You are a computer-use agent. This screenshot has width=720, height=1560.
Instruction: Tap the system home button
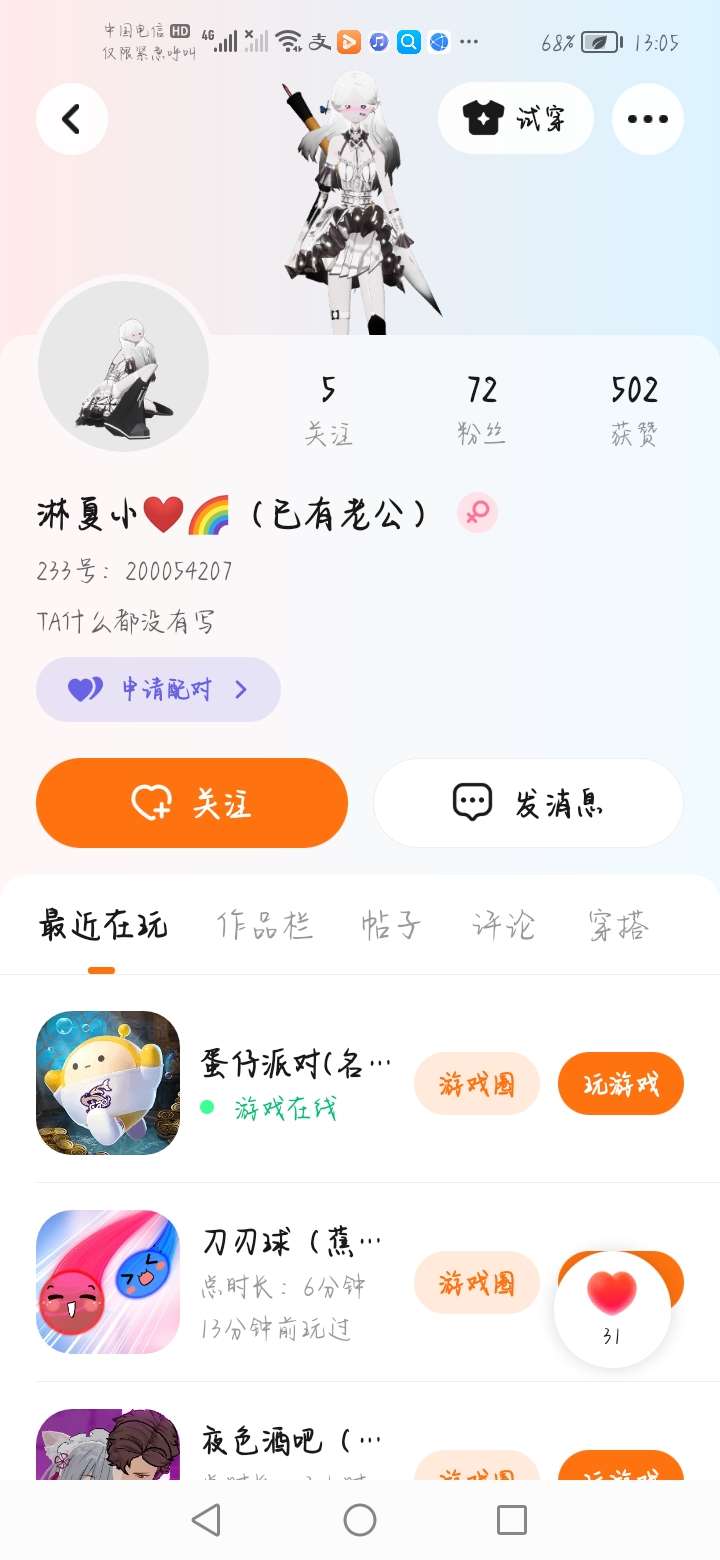pos(360,1520)
